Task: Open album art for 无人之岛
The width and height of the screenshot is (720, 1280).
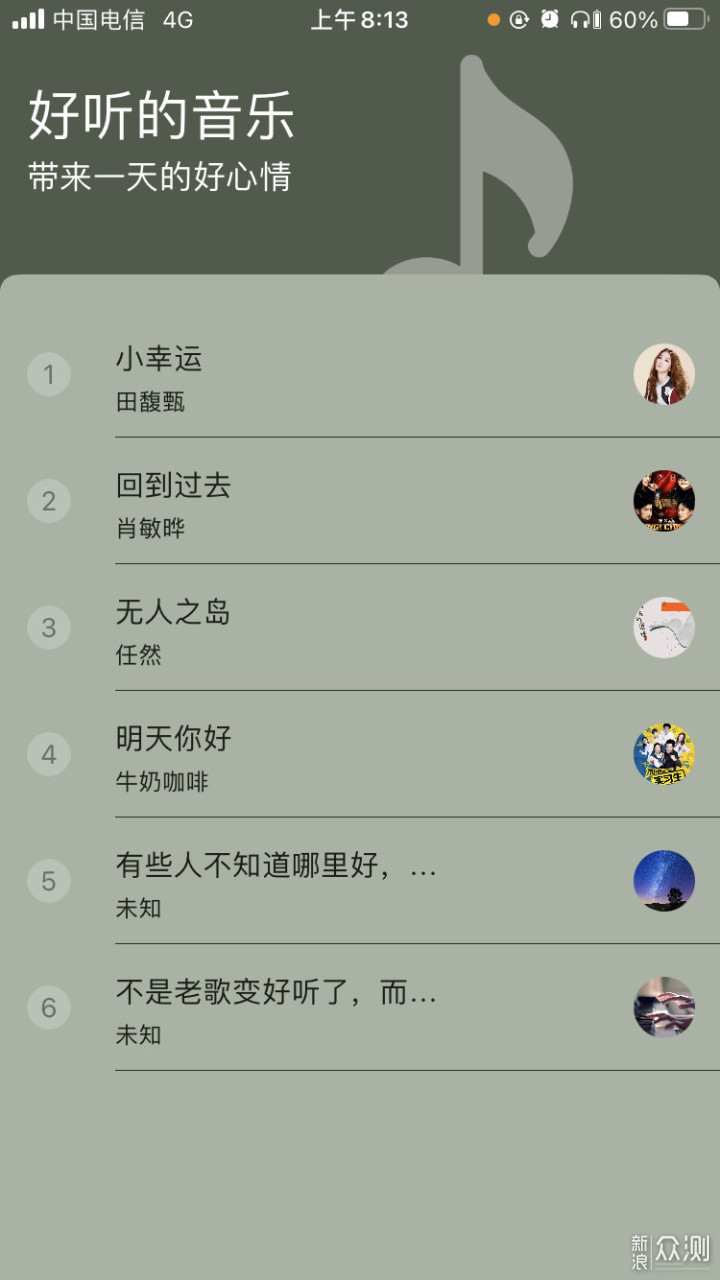Action: 662,628
